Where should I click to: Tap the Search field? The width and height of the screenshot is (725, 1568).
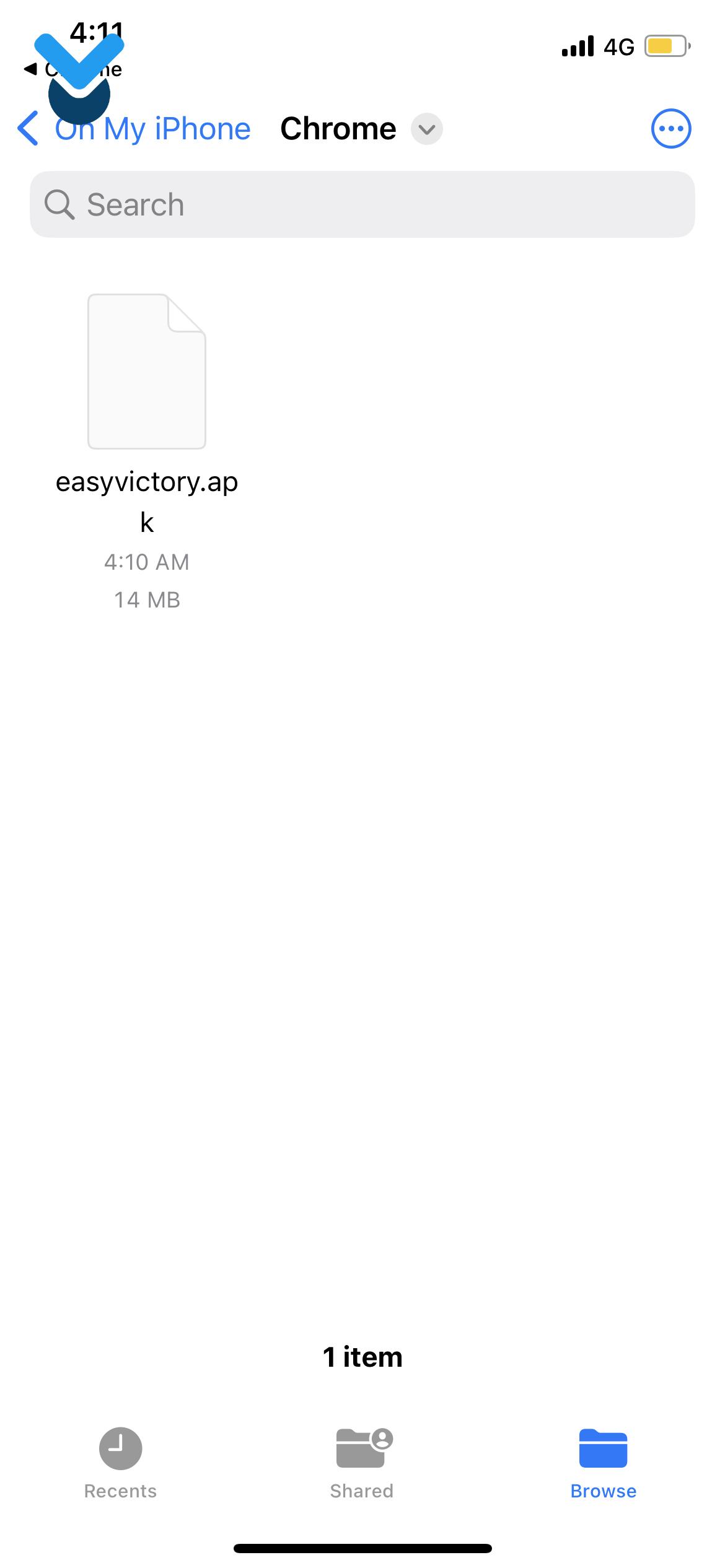pos(362,204)
